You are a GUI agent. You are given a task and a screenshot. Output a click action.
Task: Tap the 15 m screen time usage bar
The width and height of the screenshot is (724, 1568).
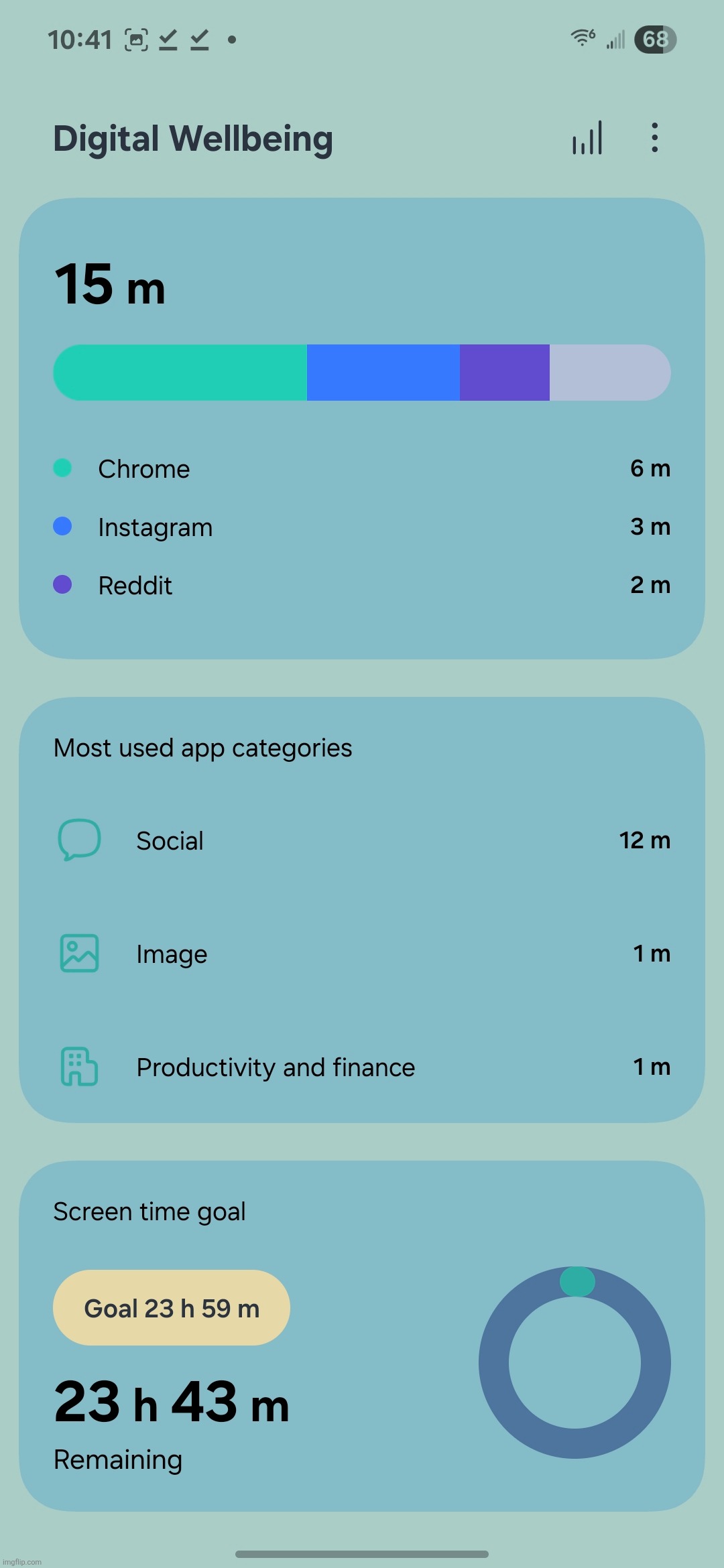pos(362,373)
